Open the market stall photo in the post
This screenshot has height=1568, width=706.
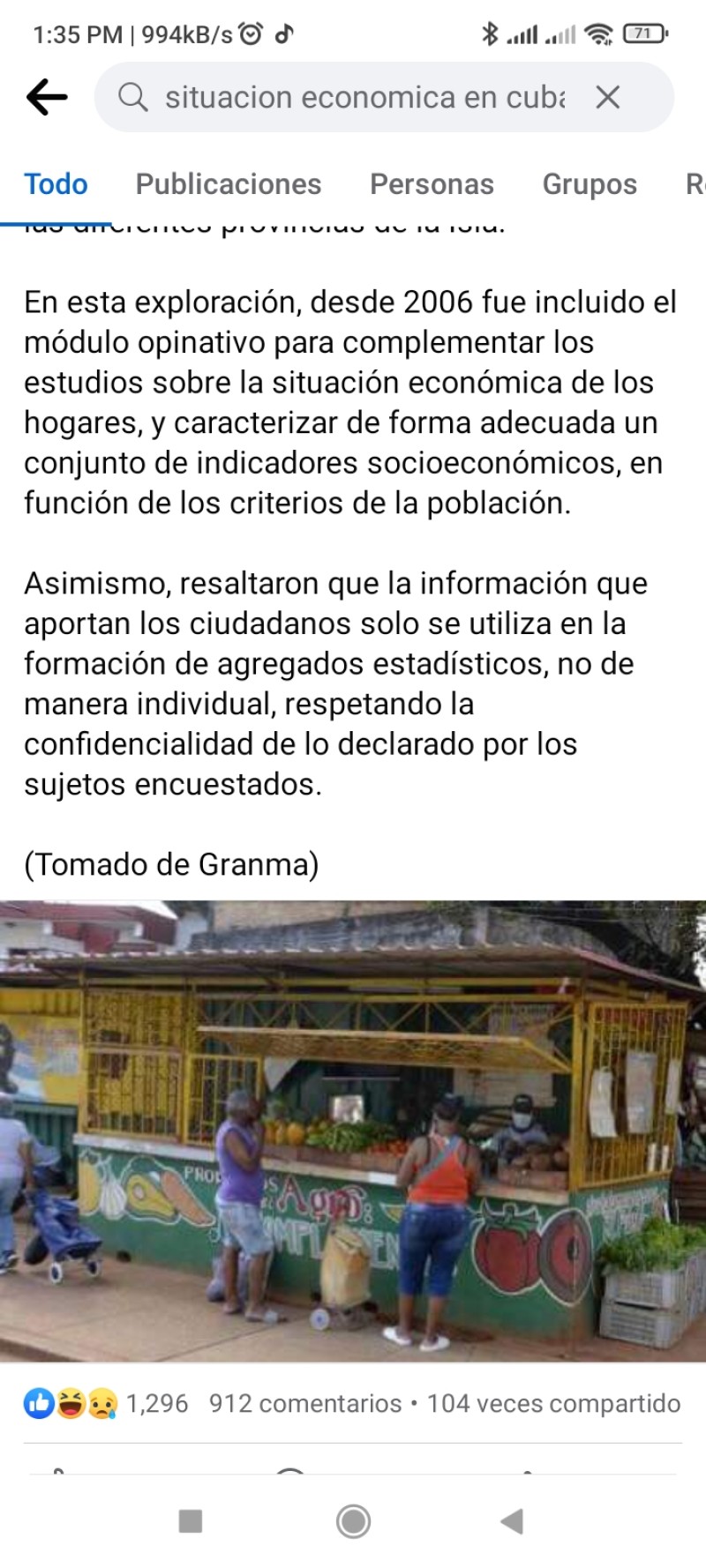click(353, 1131)
